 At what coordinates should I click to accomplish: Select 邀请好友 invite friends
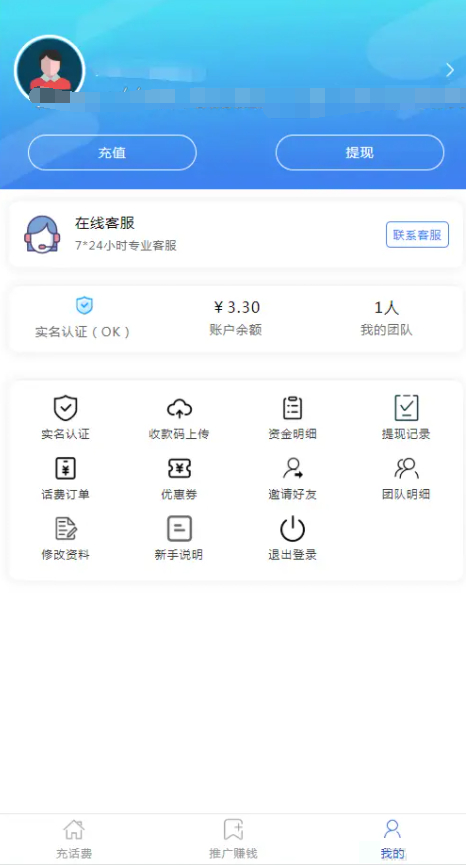point(292,478)
